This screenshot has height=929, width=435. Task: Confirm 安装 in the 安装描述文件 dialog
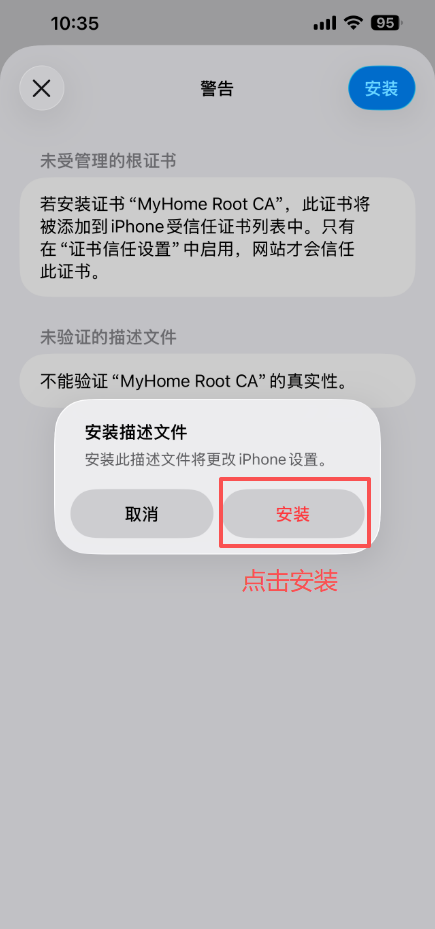point(293,514)
